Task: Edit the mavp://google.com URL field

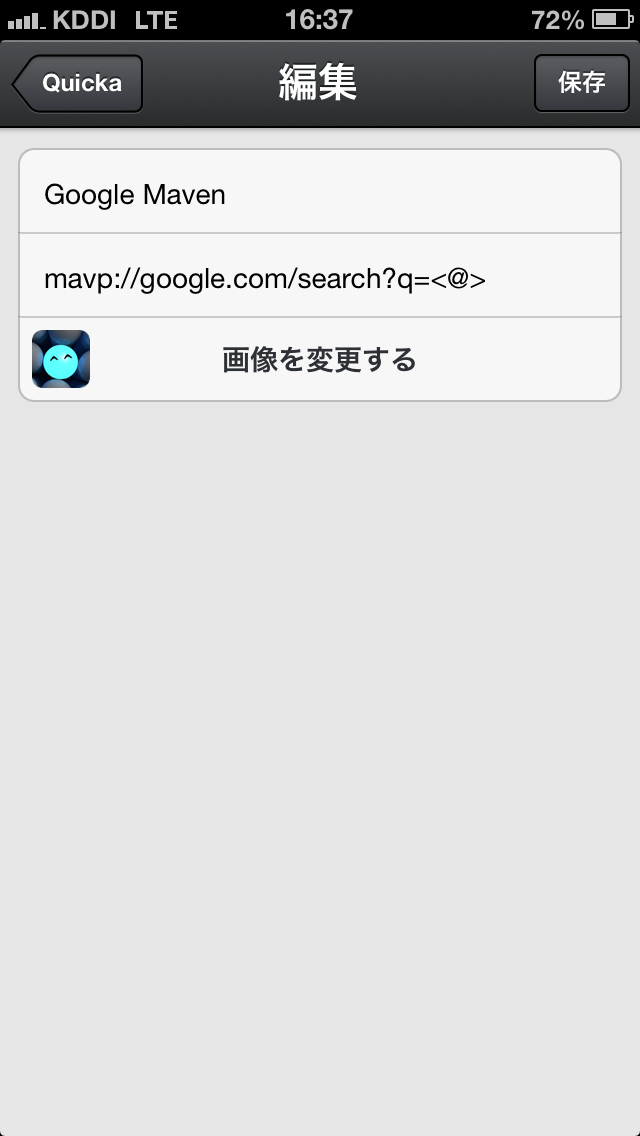Action: pos(320,278)
